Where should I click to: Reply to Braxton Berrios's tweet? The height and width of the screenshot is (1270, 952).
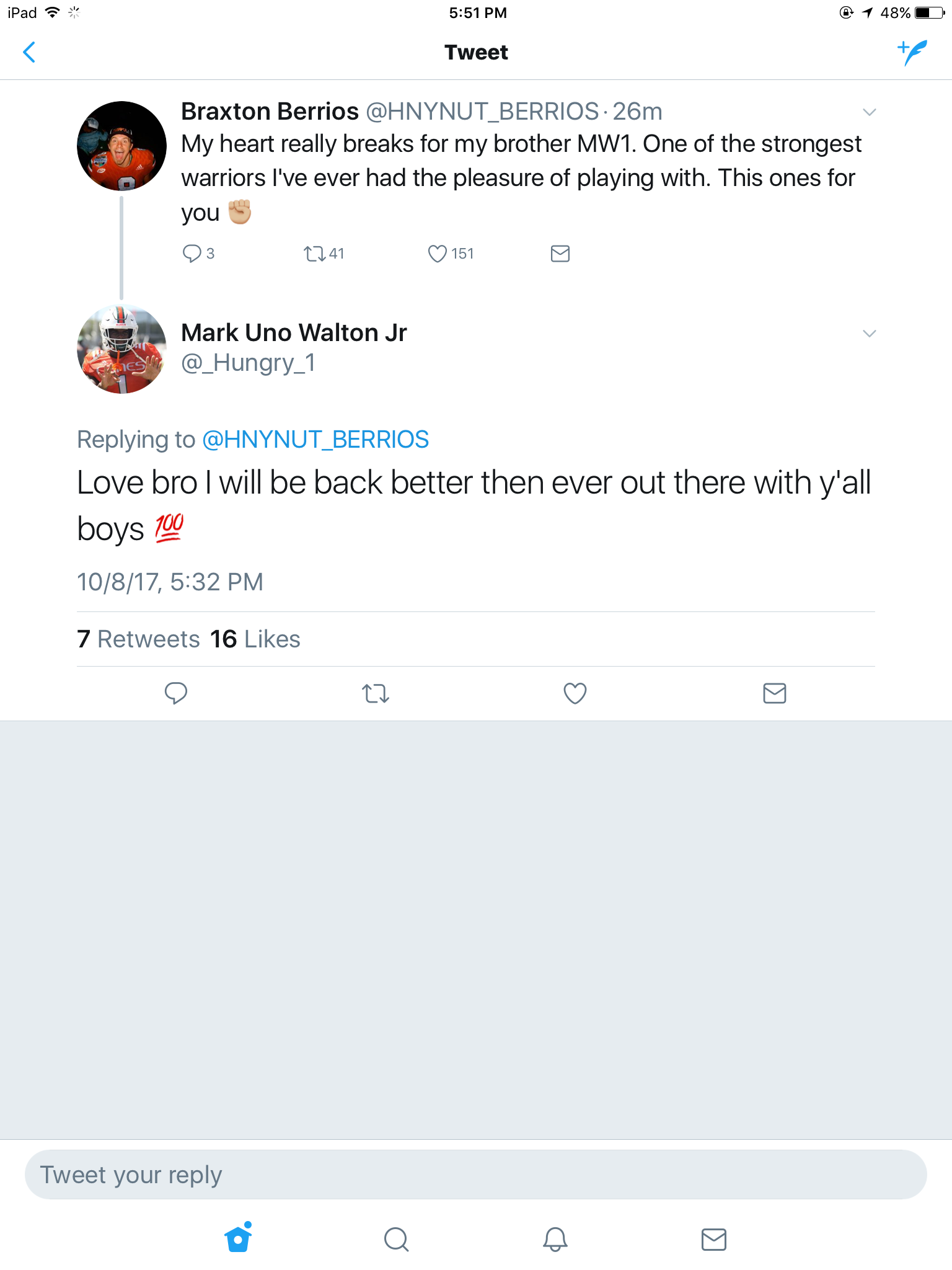point(192,254)
